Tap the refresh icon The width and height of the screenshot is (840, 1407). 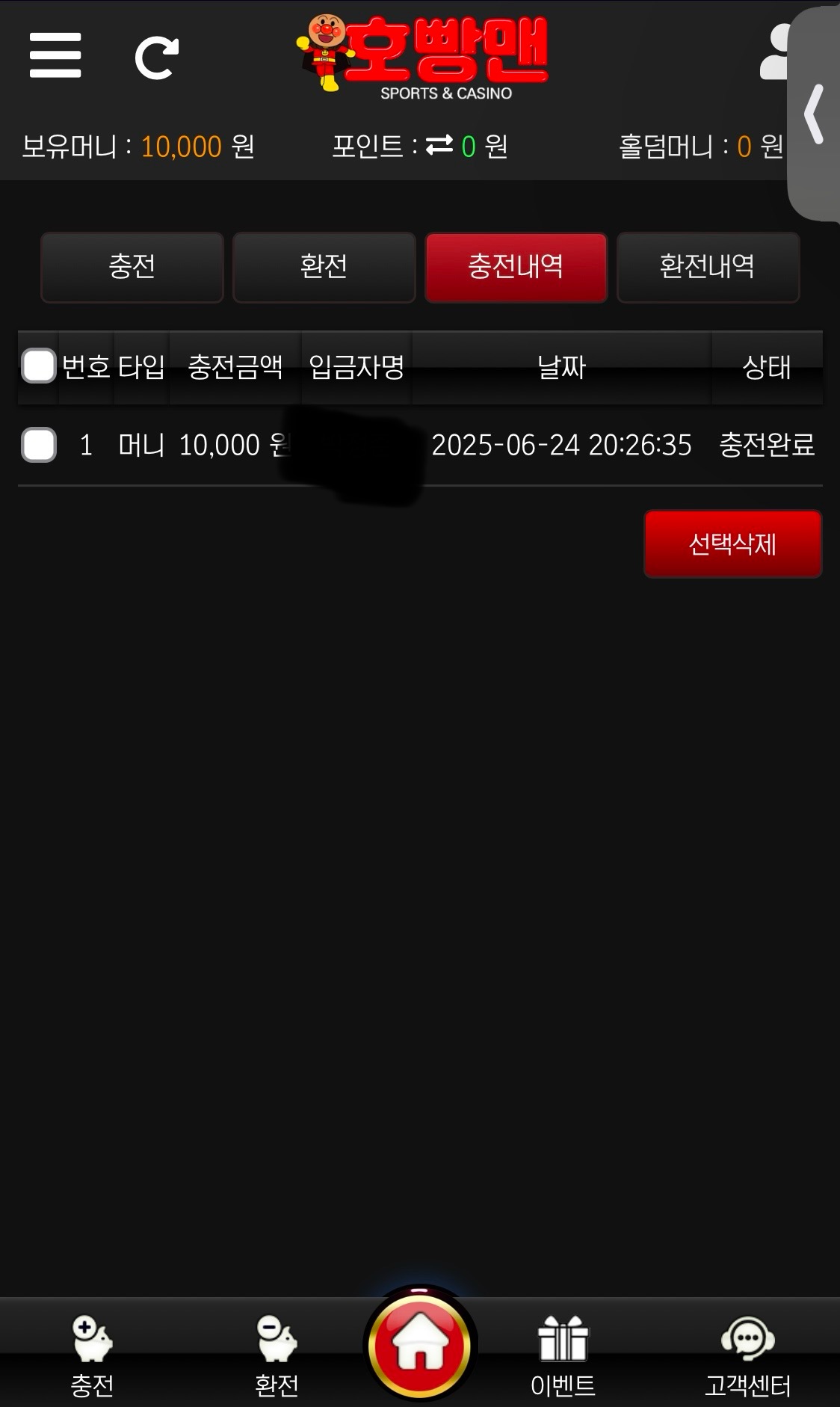pos(156,58)
